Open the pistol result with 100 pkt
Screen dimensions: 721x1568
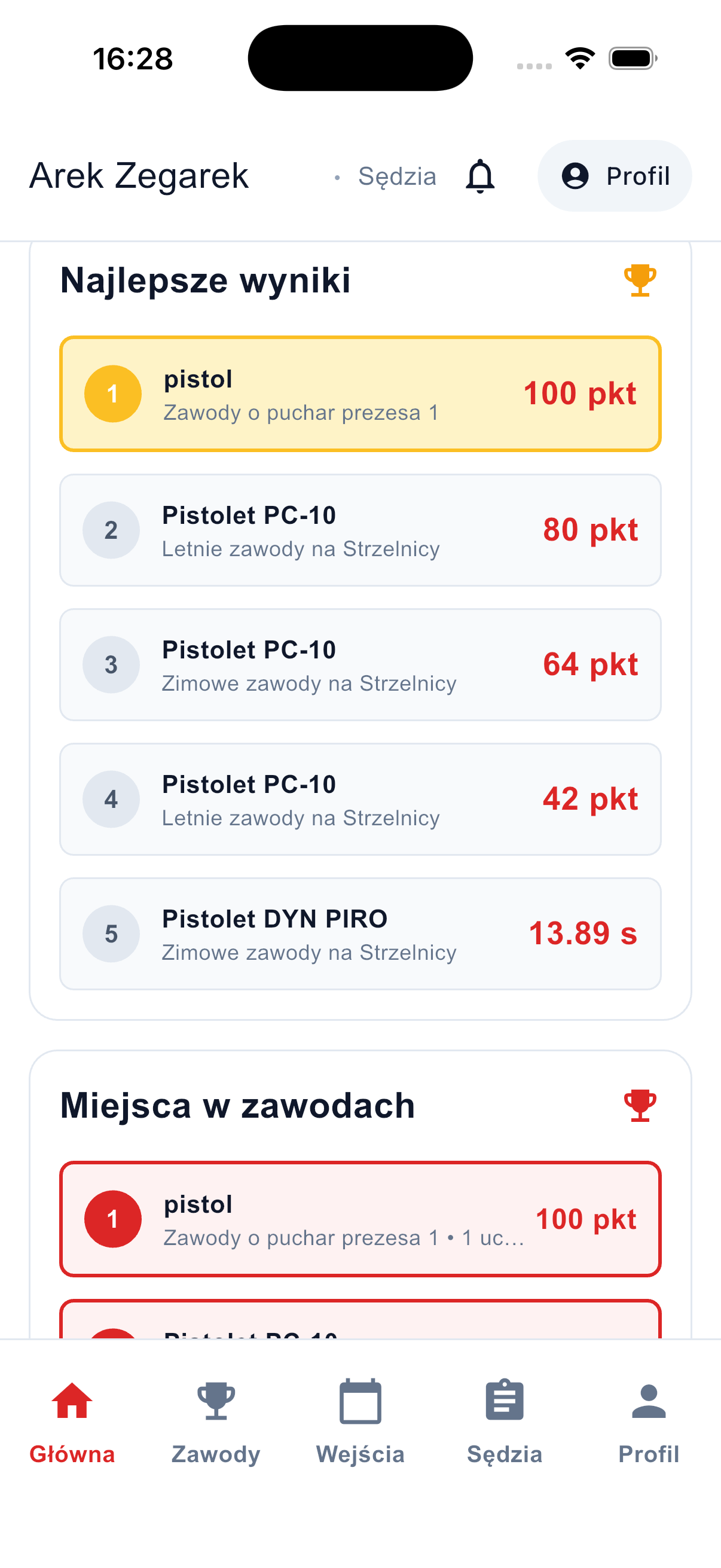coord(360,393)
